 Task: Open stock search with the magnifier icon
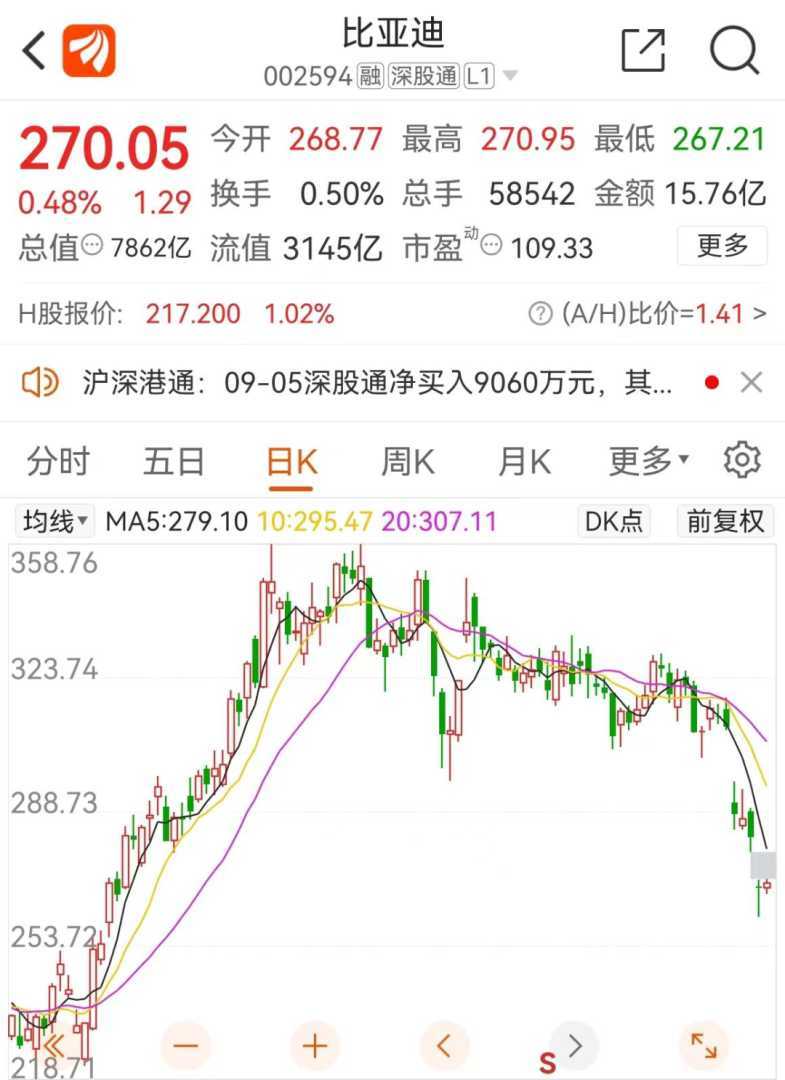click(735, 50)
